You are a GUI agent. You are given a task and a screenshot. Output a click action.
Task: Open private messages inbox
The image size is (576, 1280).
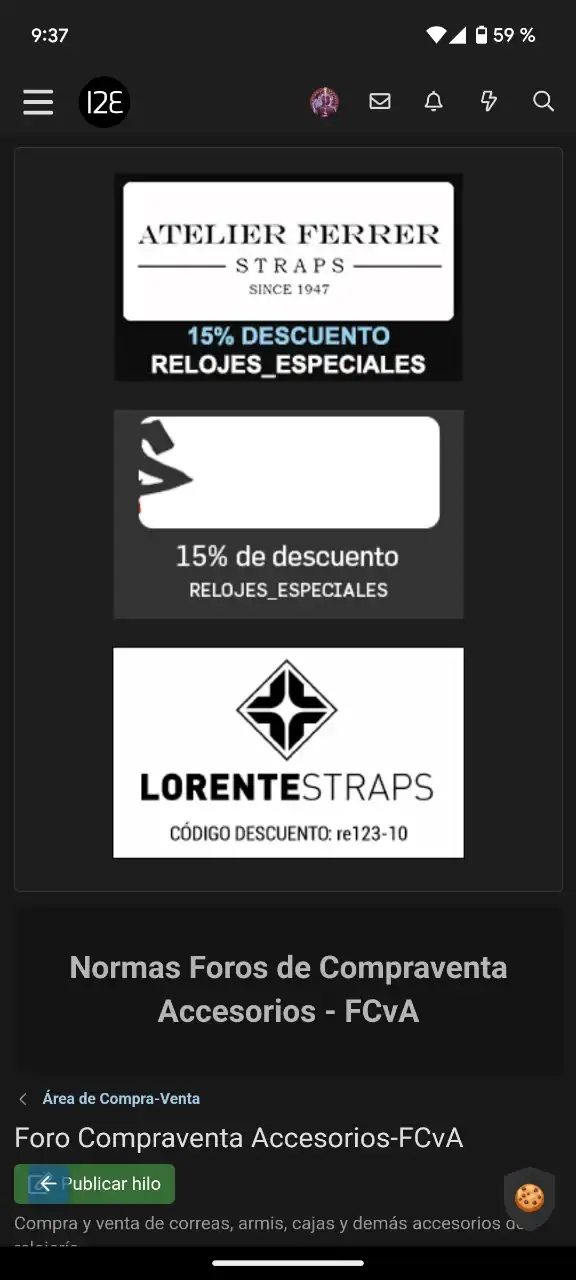(380, 101)
